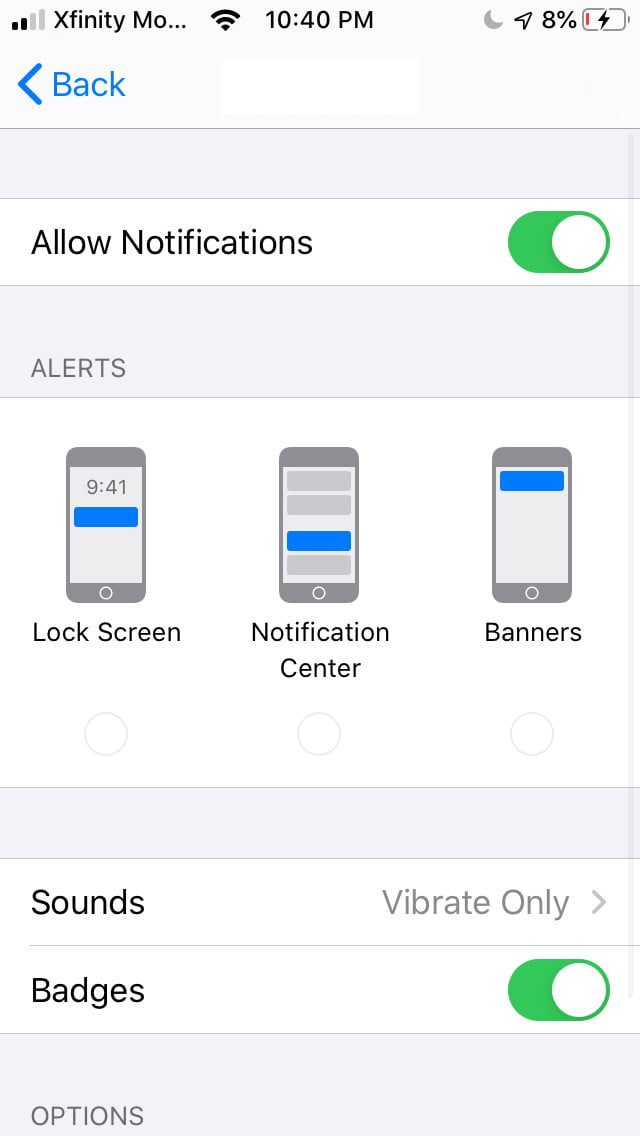The width and height of the screenshot is (640, 1136).
Task: Turn off Allow Notifications
Action: 558,242
